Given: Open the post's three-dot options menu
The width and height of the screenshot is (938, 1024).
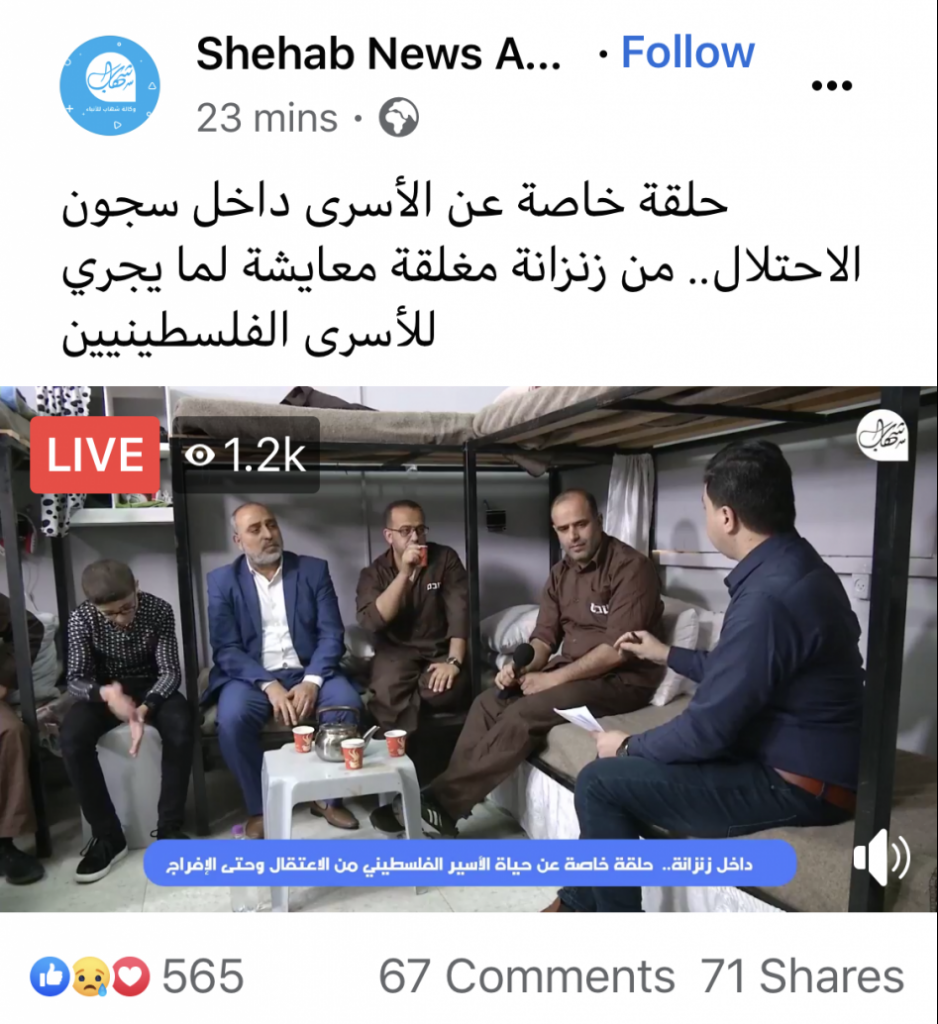Looking at the screenshot, I should coord(830,86).
